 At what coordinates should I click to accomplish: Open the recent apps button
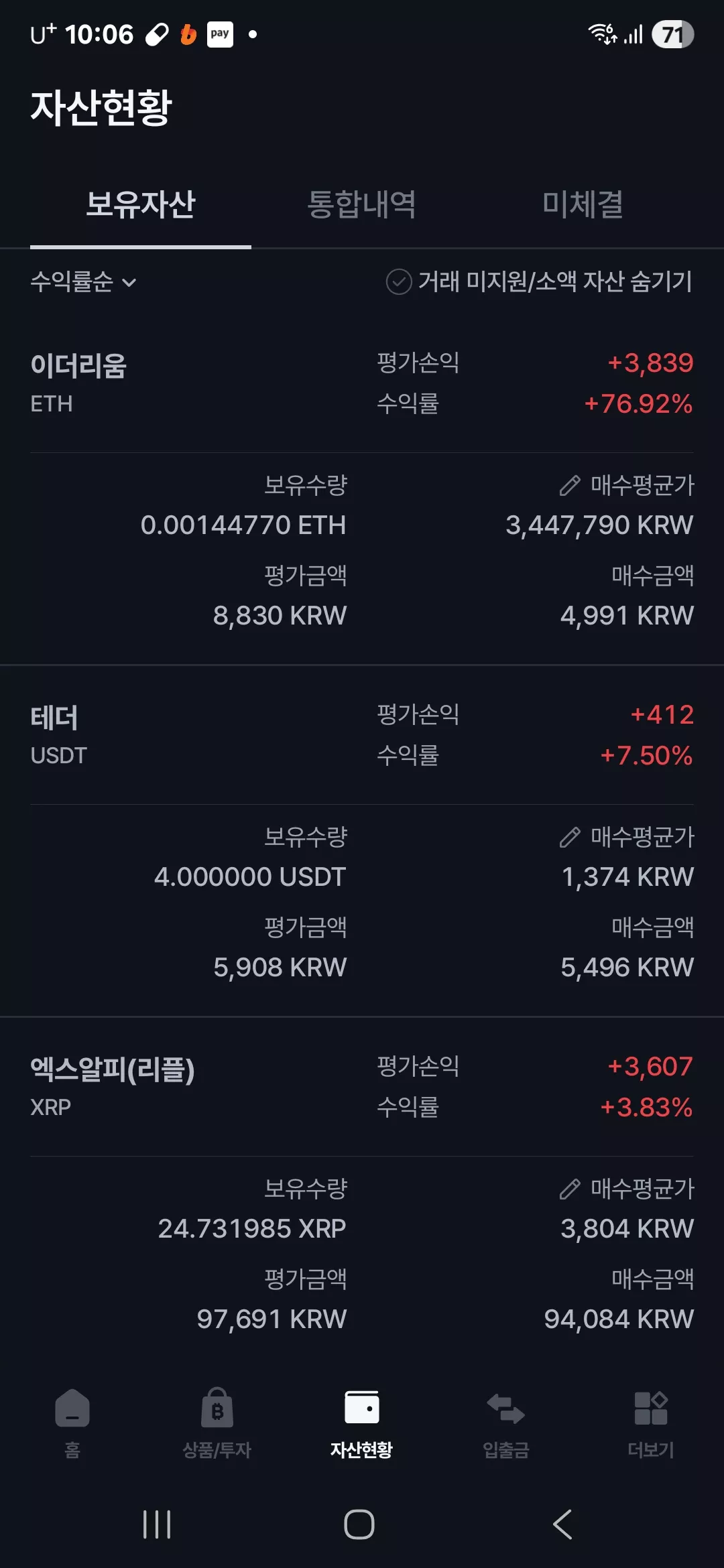point(157,1524)
